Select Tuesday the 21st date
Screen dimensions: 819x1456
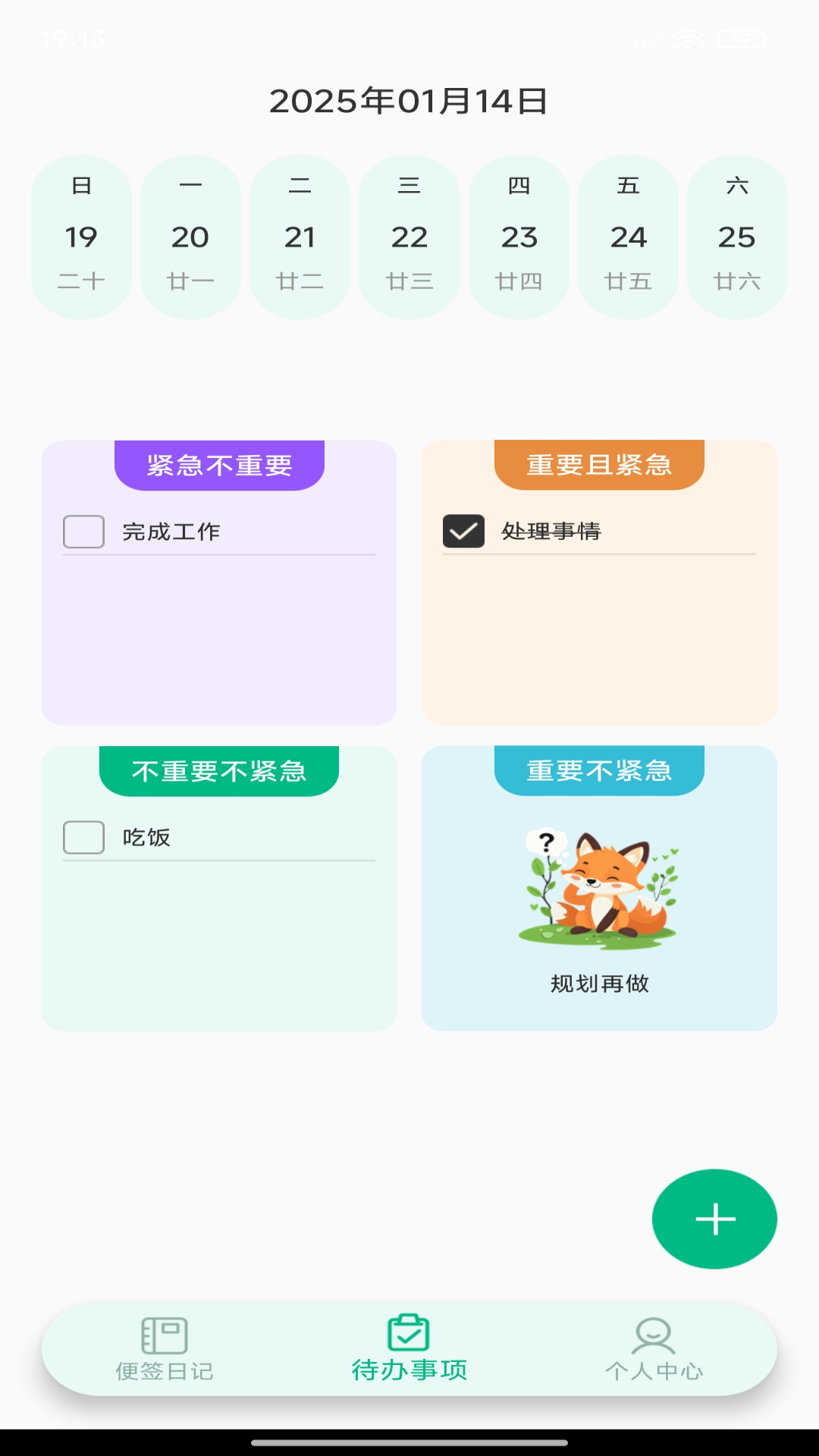coord(300,237)
